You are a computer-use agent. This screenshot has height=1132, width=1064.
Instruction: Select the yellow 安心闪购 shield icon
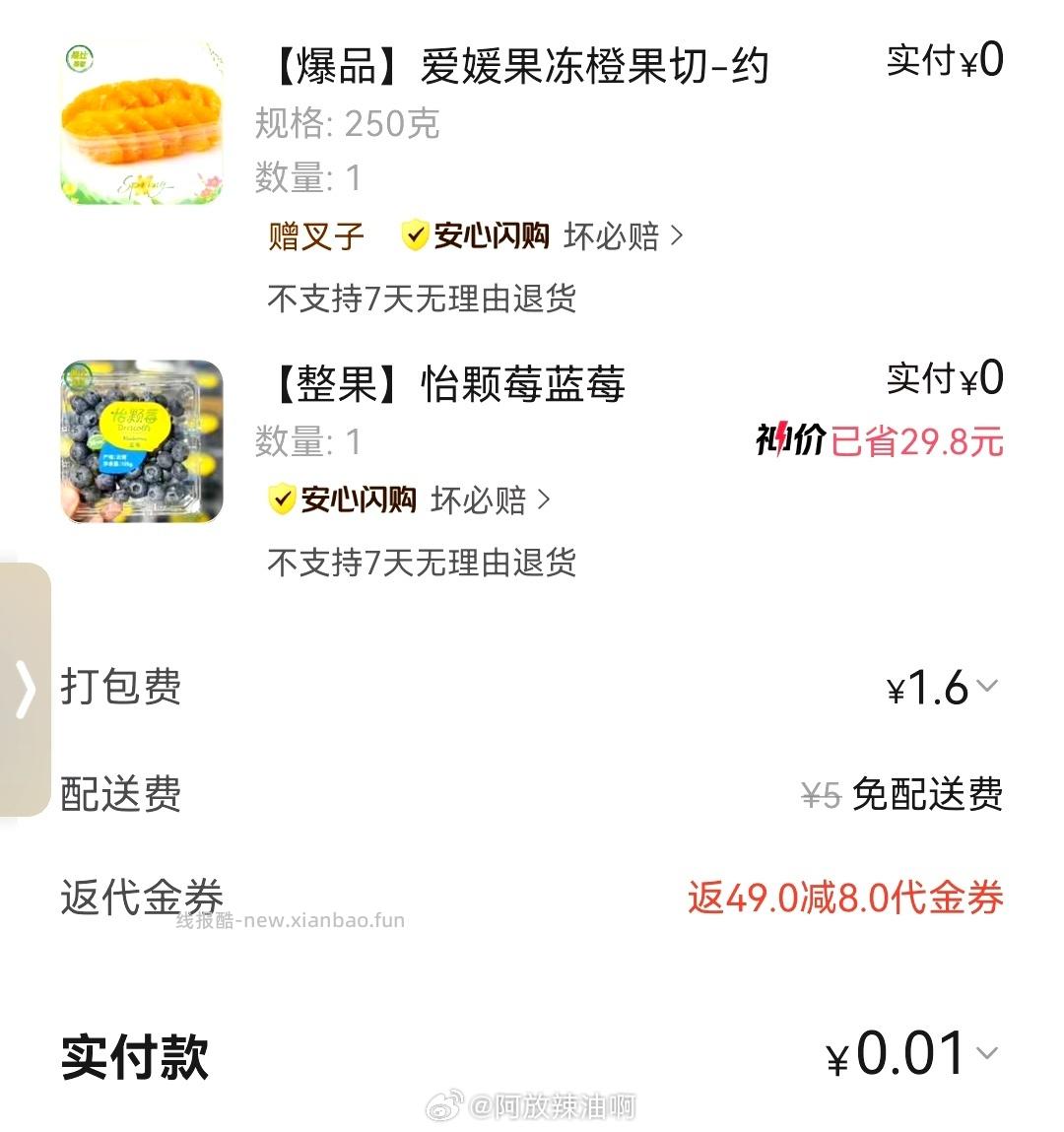tap(413, 235)
